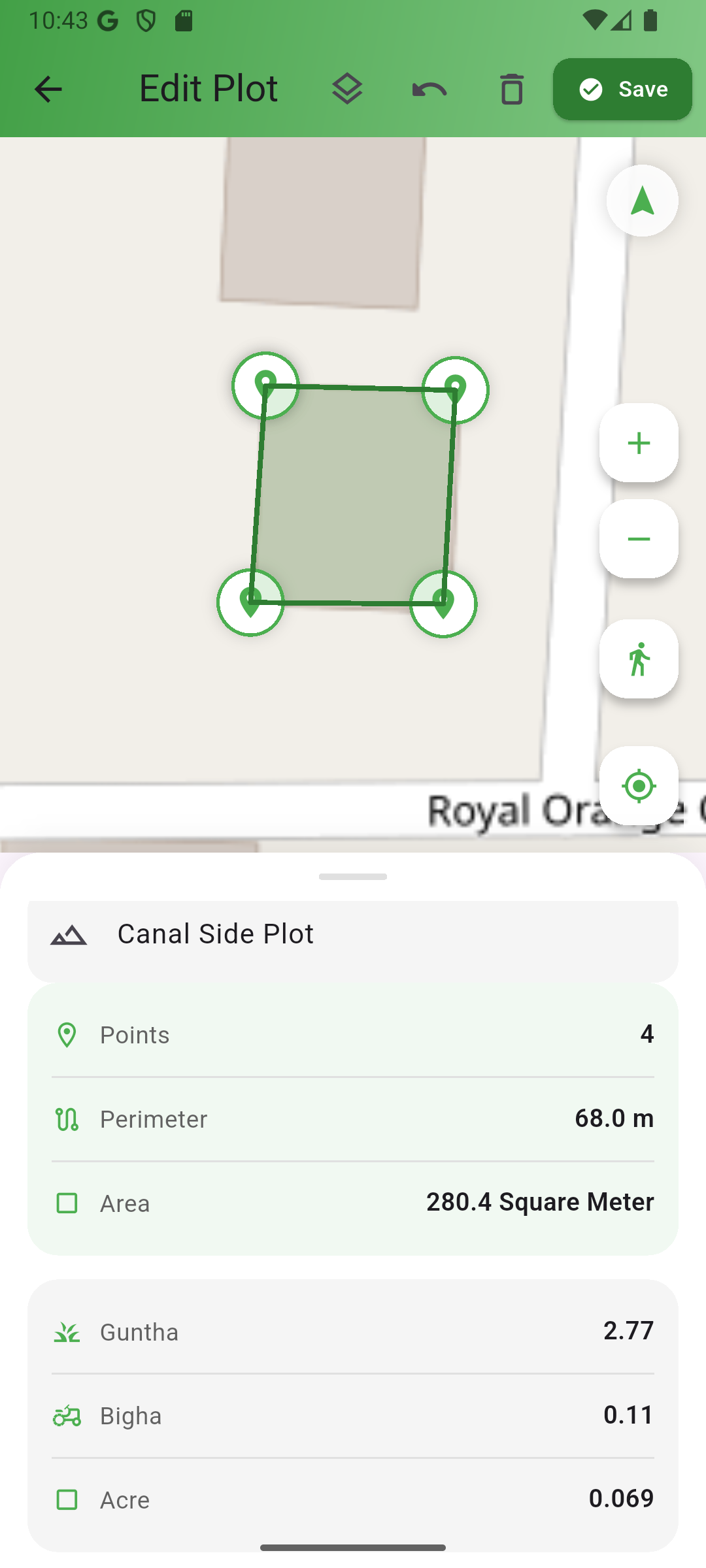Save the edited plot
The height and width of the screenshot is (1568, 706).
[622, 90]
